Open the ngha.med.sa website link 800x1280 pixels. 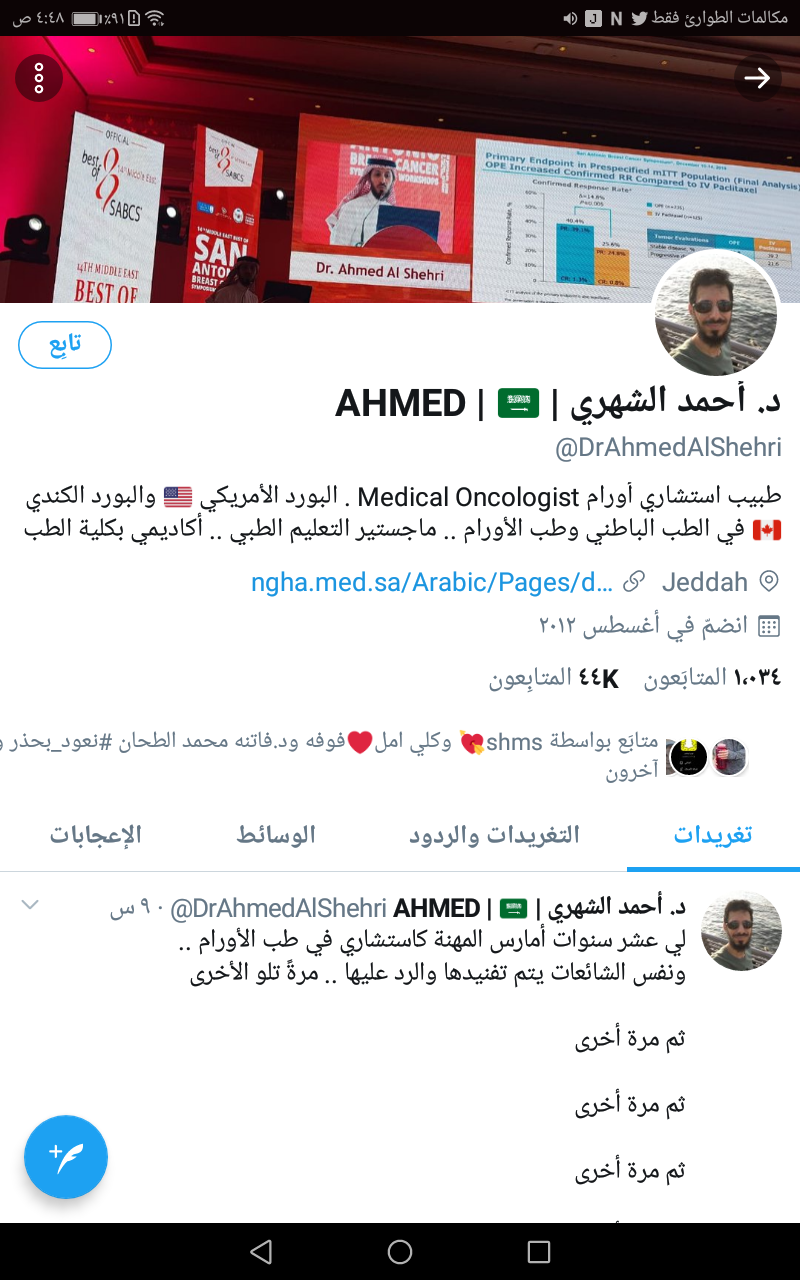[430, 581]
